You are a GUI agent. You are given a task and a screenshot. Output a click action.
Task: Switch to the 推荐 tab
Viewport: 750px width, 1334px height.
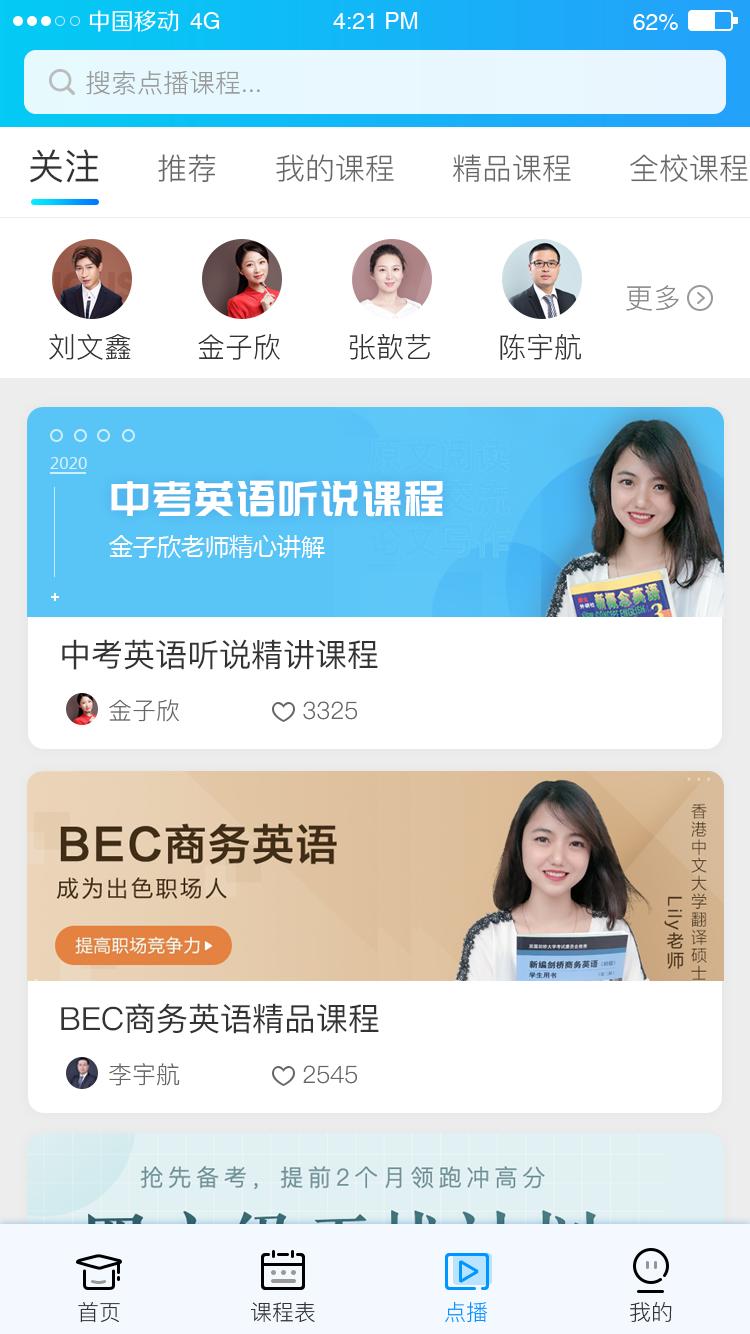tap(187, 168)
